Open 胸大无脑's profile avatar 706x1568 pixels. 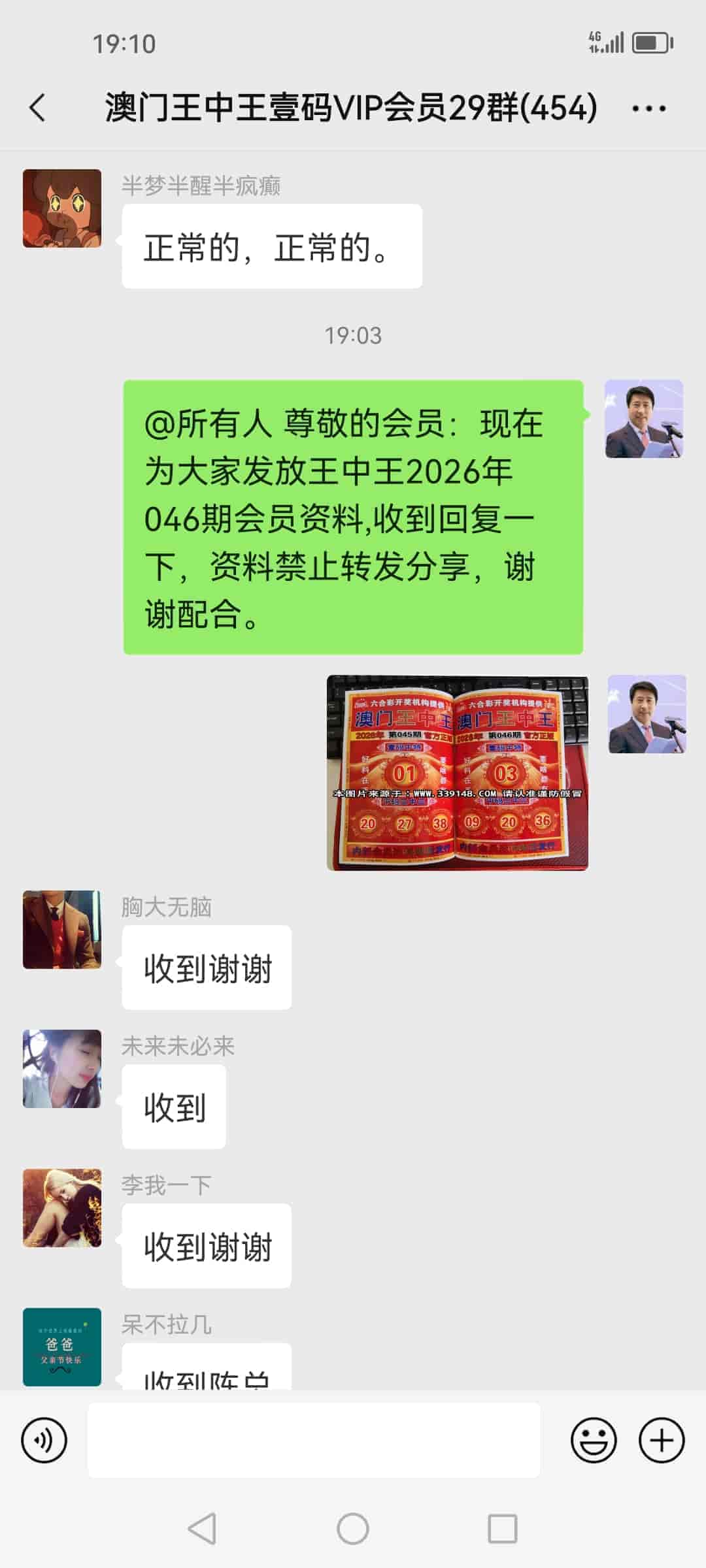pyautogui.click(x=62, y=929)
